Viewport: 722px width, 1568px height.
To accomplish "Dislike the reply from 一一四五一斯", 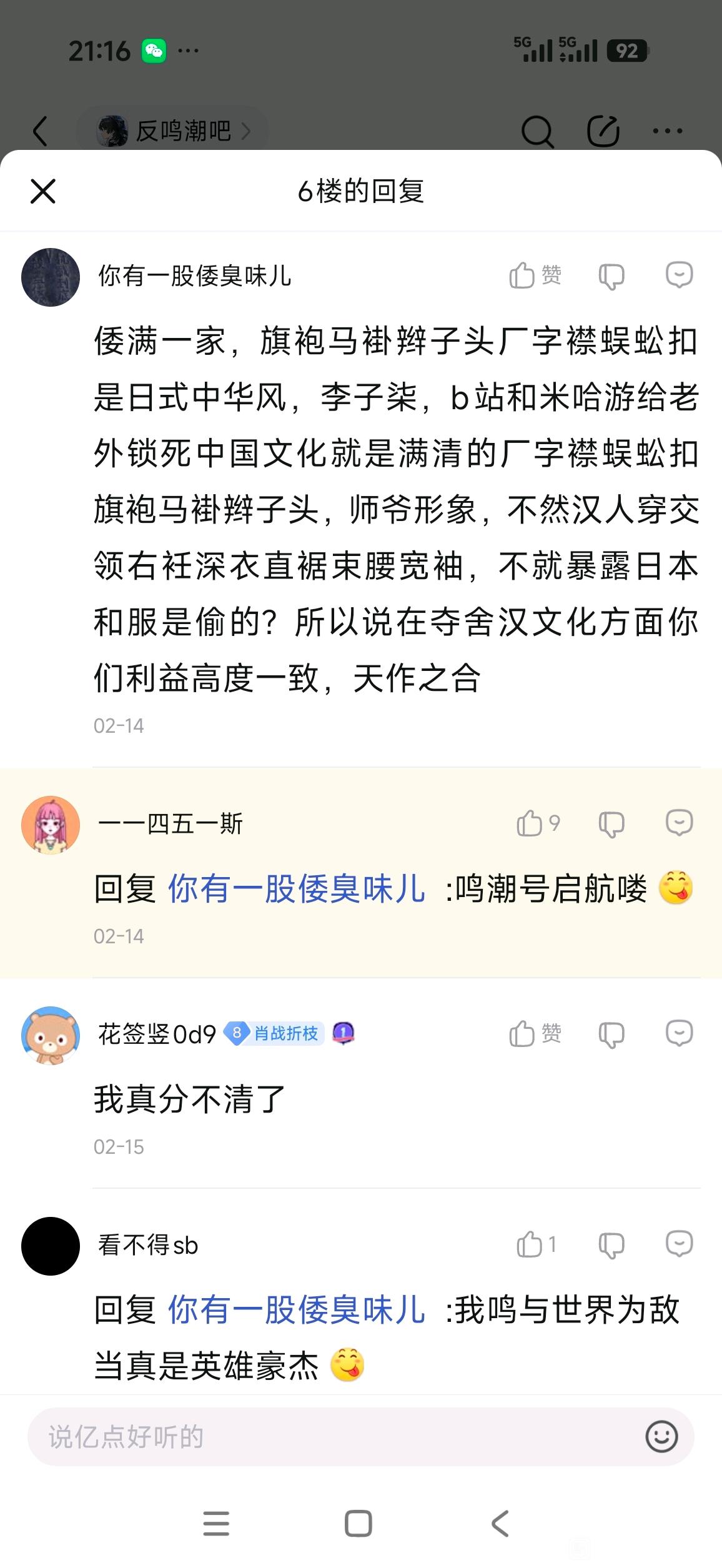I will click(611, 823).
